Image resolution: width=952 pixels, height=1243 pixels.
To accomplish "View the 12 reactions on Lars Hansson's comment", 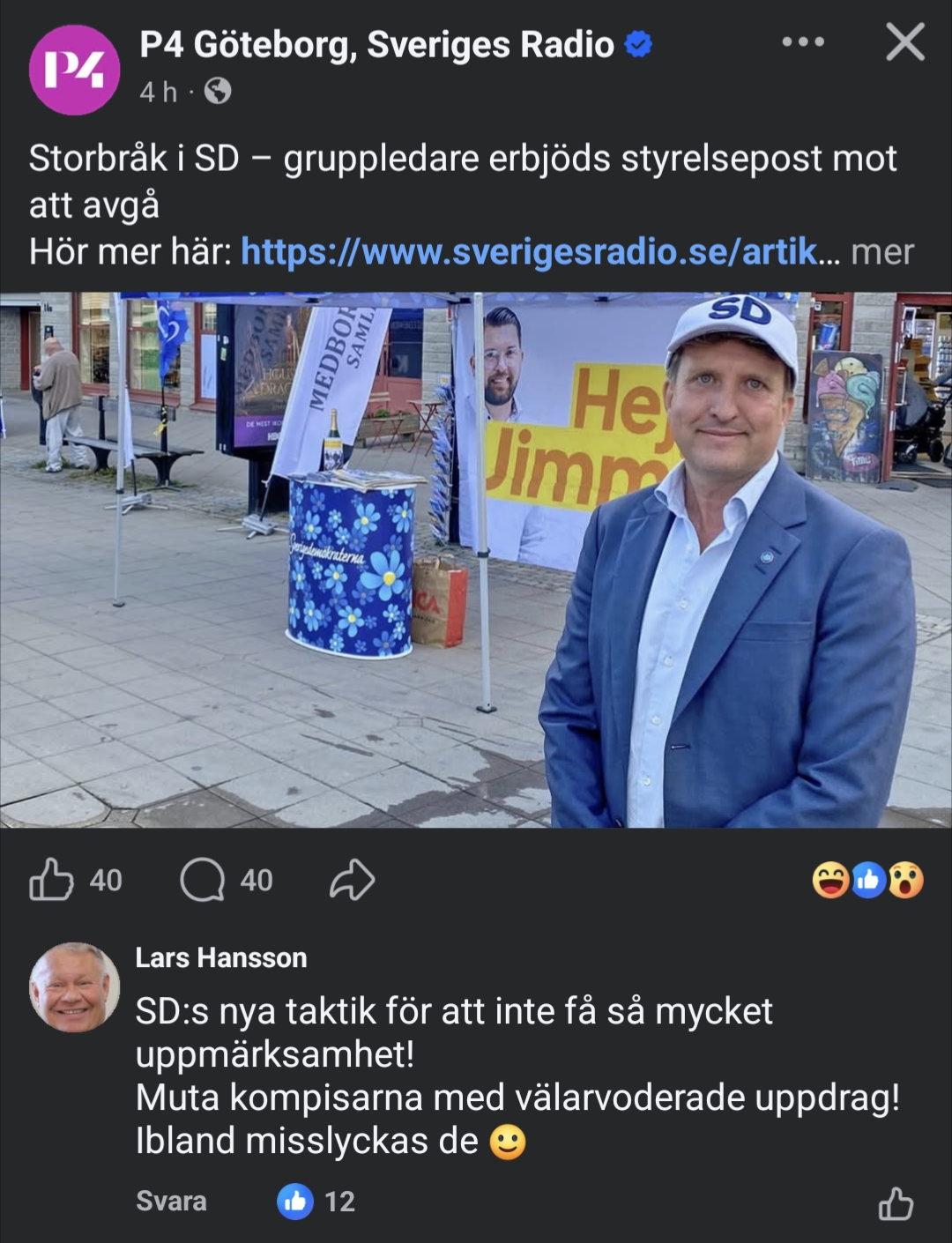I will pos(316,1201).
